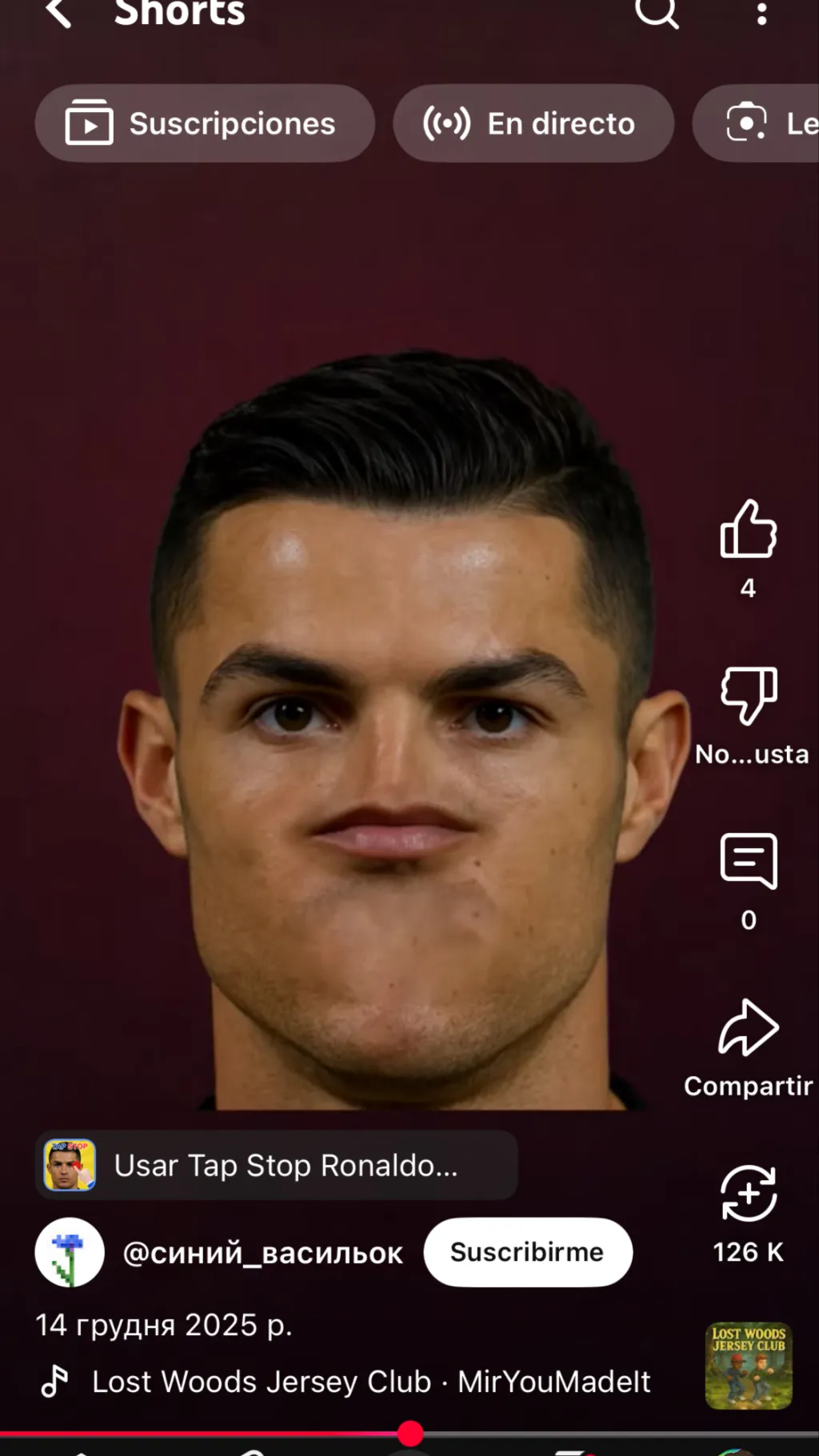Image resolution: width=819 pixels, height=1456 pixels.
Task: Open the comments section
Action: pos(749,861)
